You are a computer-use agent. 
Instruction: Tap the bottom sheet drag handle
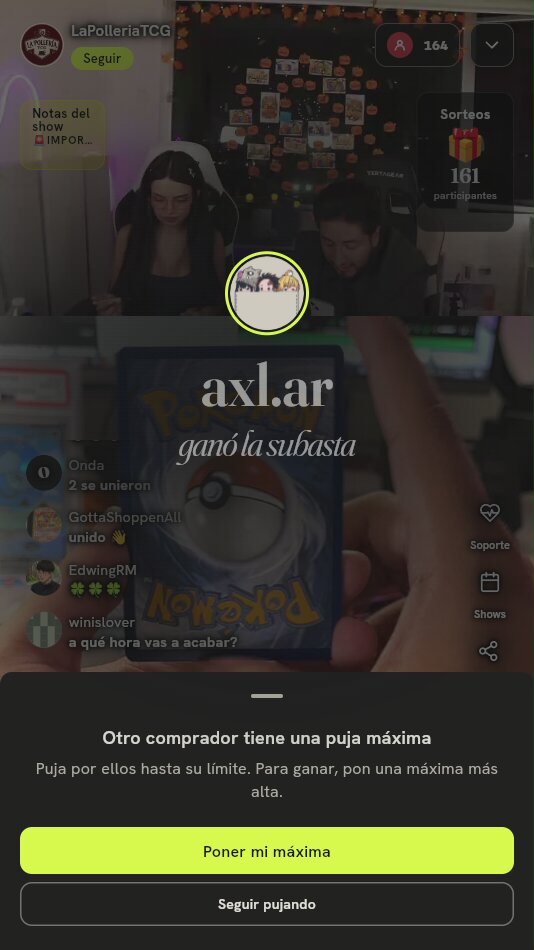click(267, 696)
